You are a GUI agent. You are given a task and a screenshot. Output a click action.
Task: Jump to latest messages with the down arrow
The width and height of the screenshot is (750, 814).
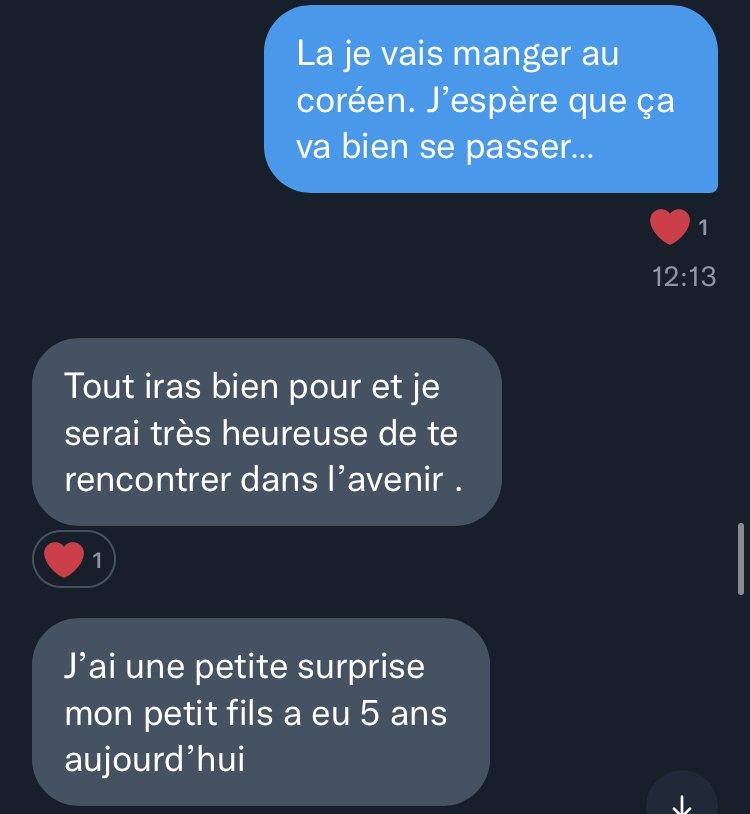coord(682,801)
